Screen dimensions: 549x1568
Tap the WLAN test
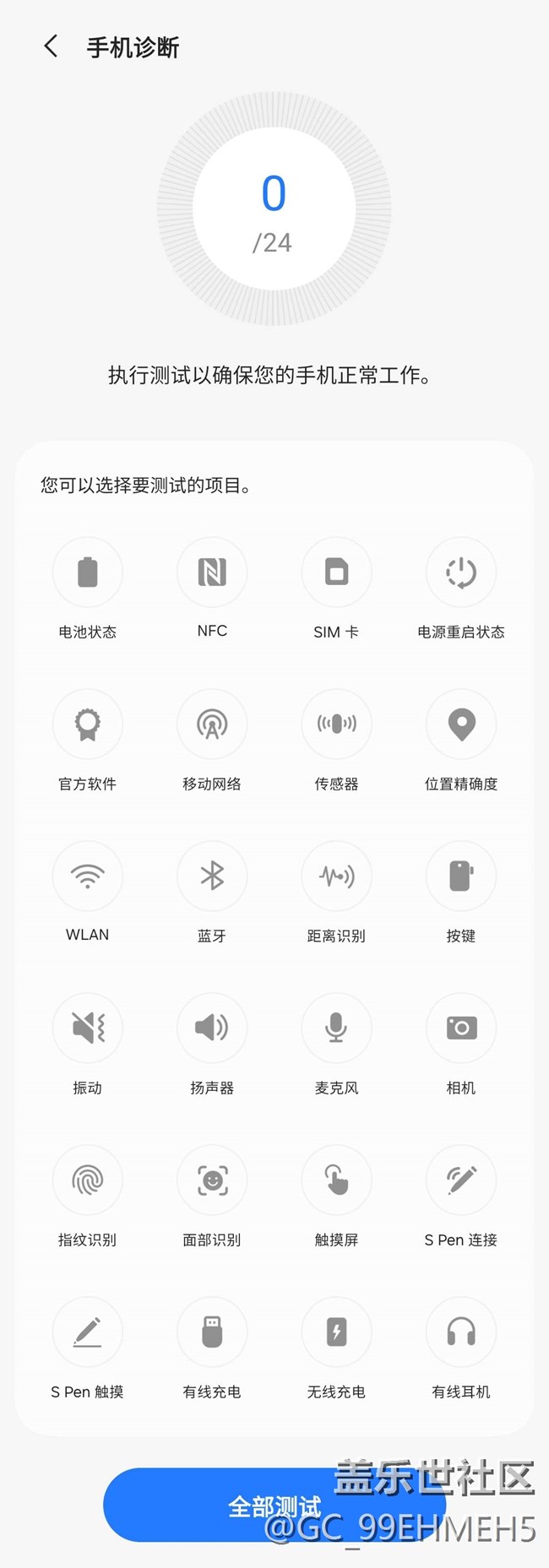click(88, 876)
